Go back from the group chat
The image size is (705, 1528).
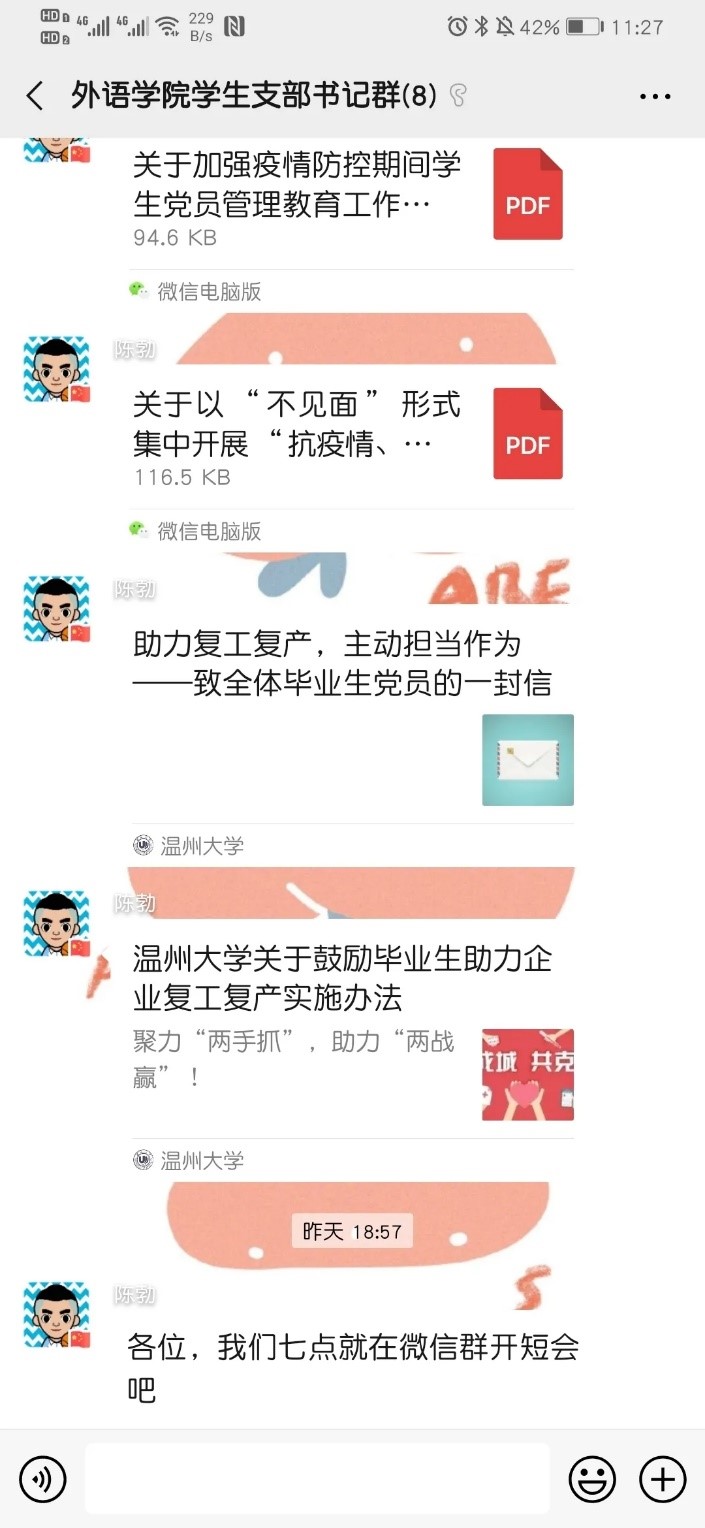coord(35,96)
